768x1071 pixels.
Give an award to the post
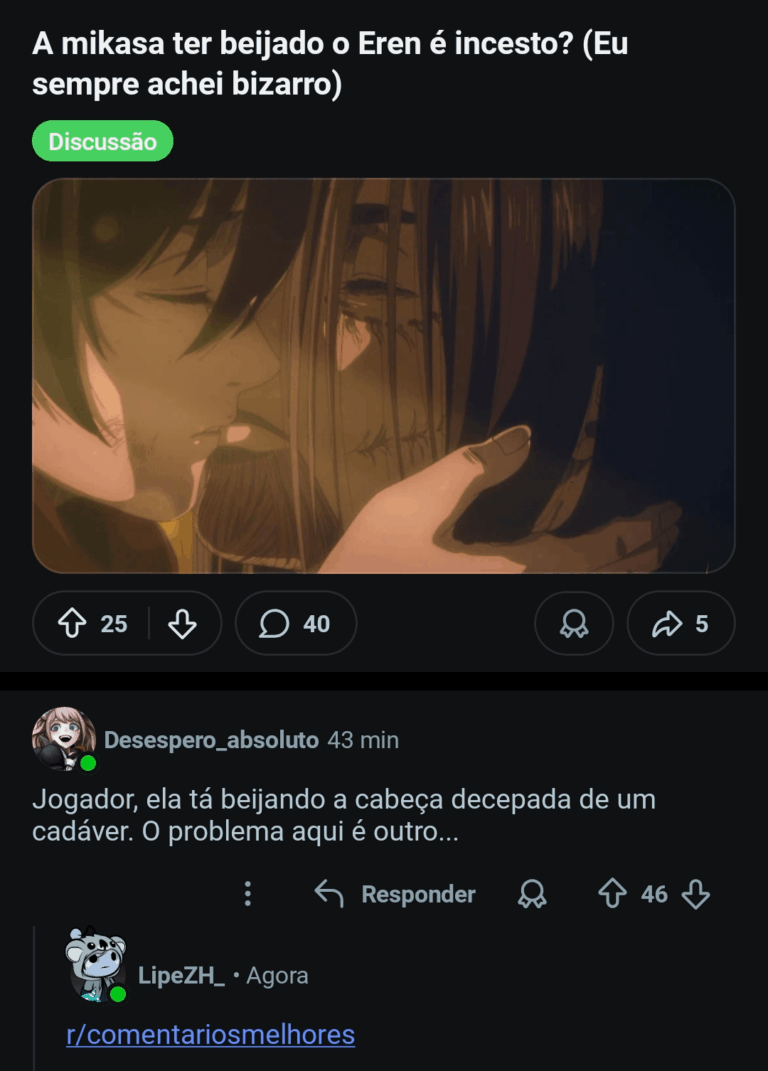574,624
